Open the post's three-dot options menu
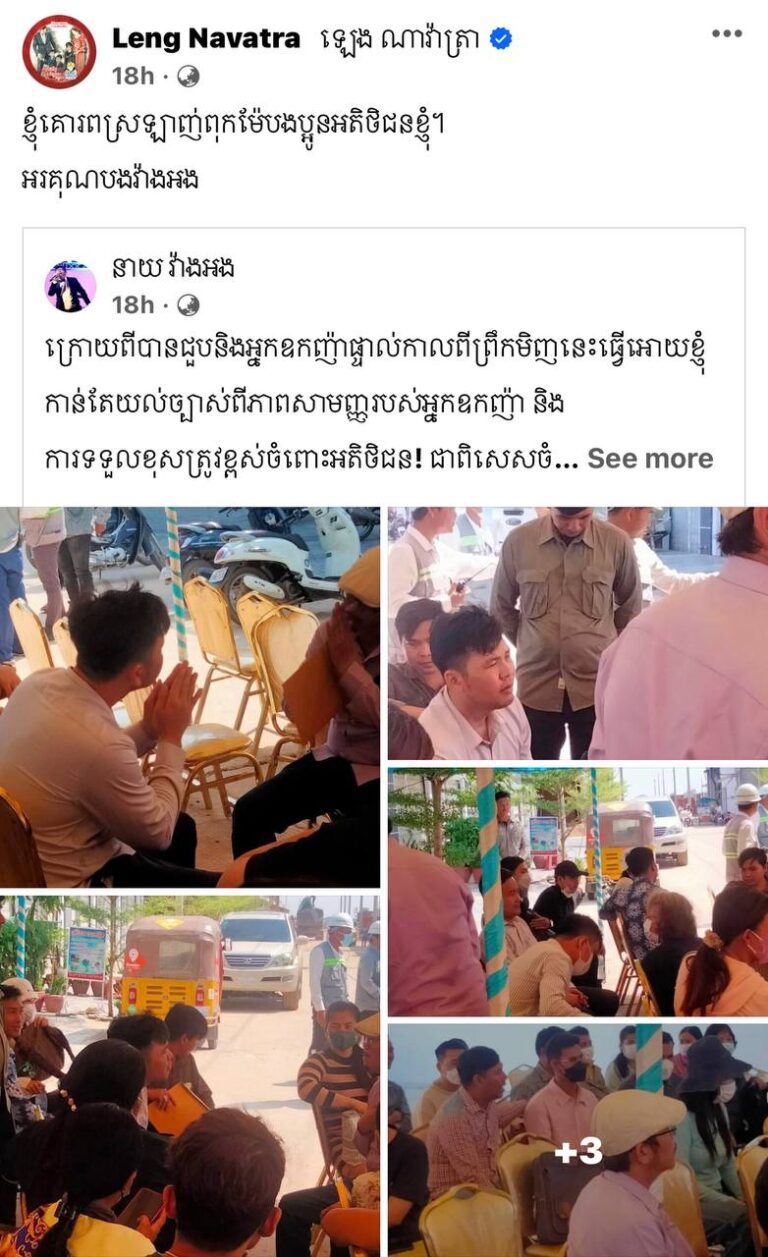Viewport: 768px width, 1257px height. [x=727, y=34]
